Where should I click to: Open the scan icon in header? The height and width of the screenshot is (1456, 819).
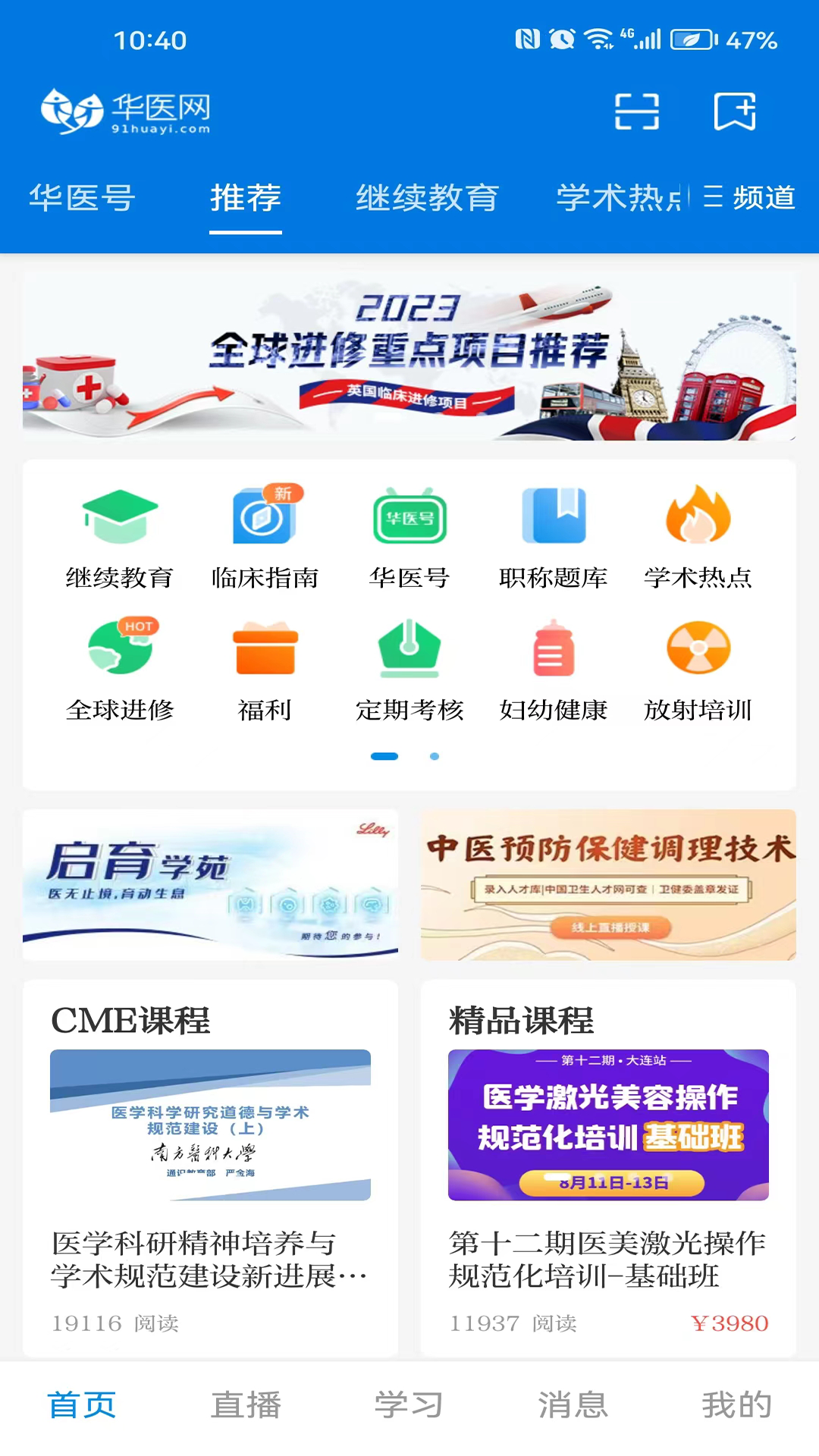(x=636, y=112)
